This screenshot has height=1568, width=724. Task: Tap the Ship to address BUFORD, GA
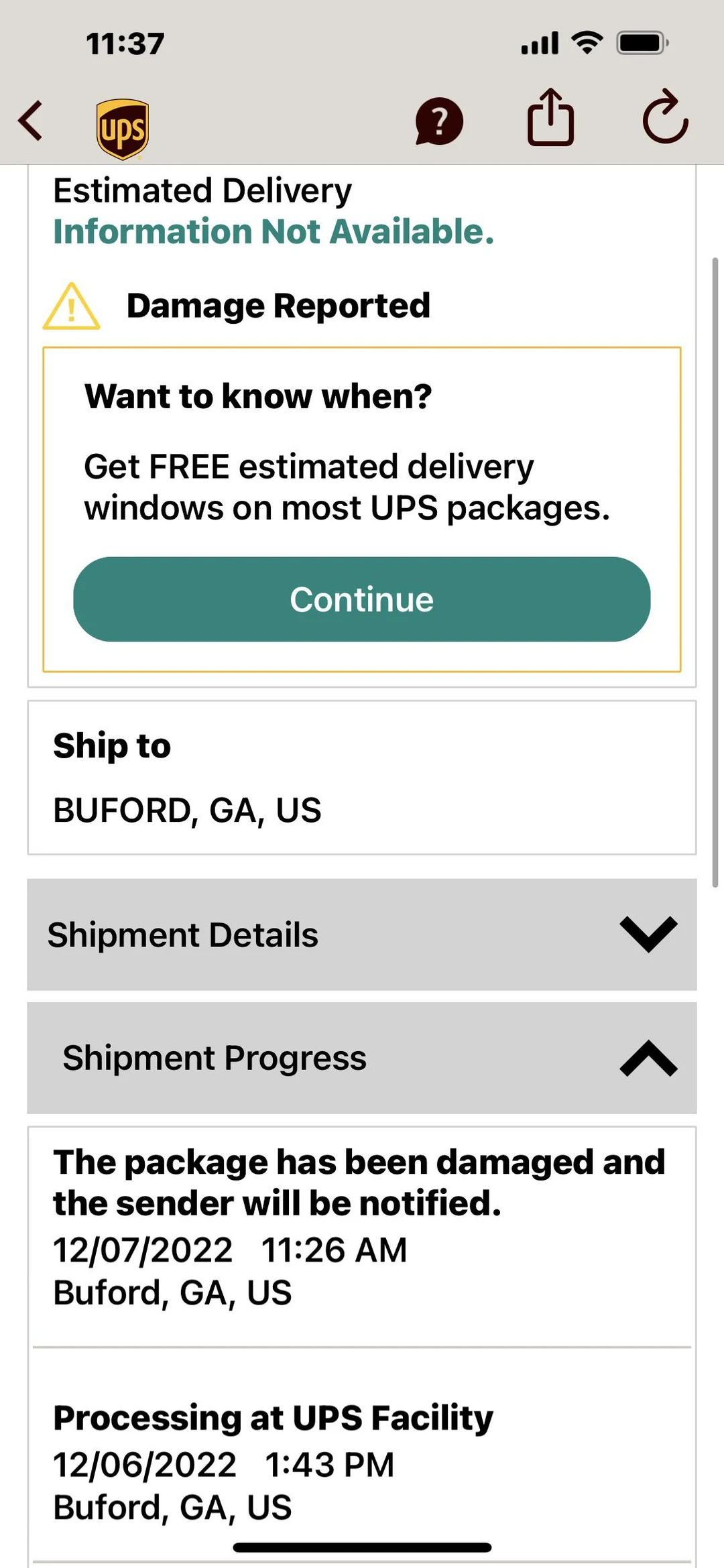coord(187,810)
